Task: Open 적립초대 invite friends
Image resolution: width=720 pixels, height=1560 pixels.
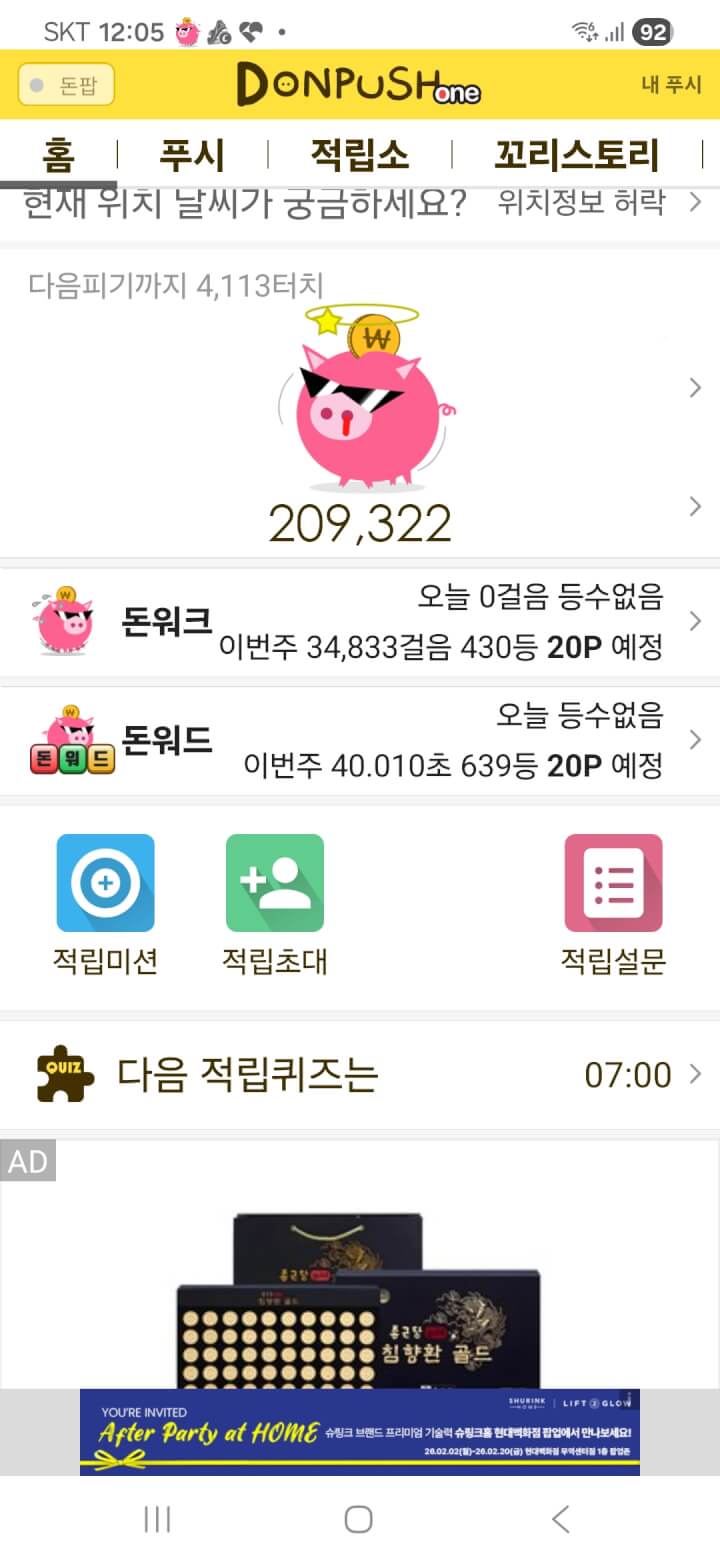Action: [x=274, y=884]
